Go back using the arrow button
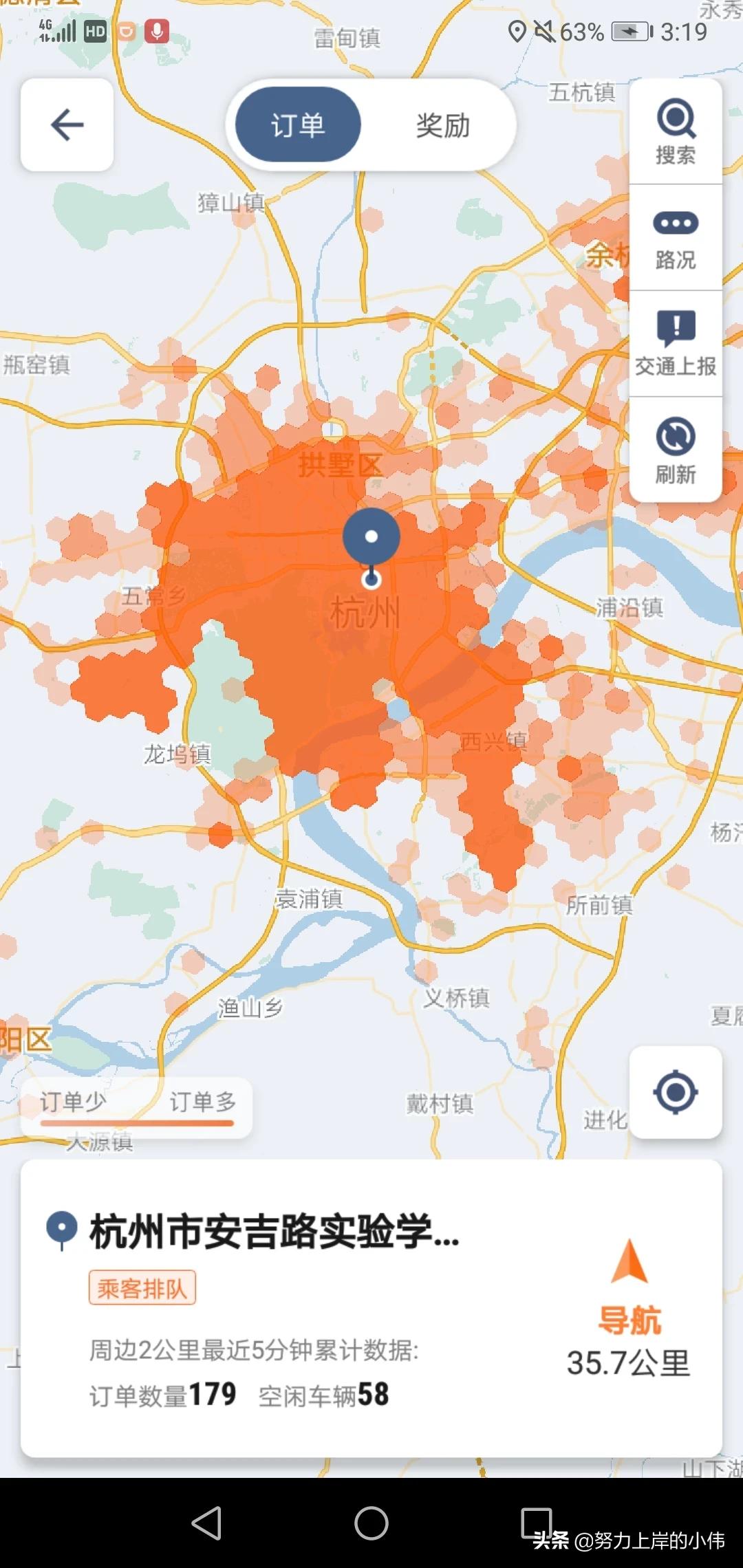Image resolution: width=743 pixels, height=1568 pixels. coord(67,124)
